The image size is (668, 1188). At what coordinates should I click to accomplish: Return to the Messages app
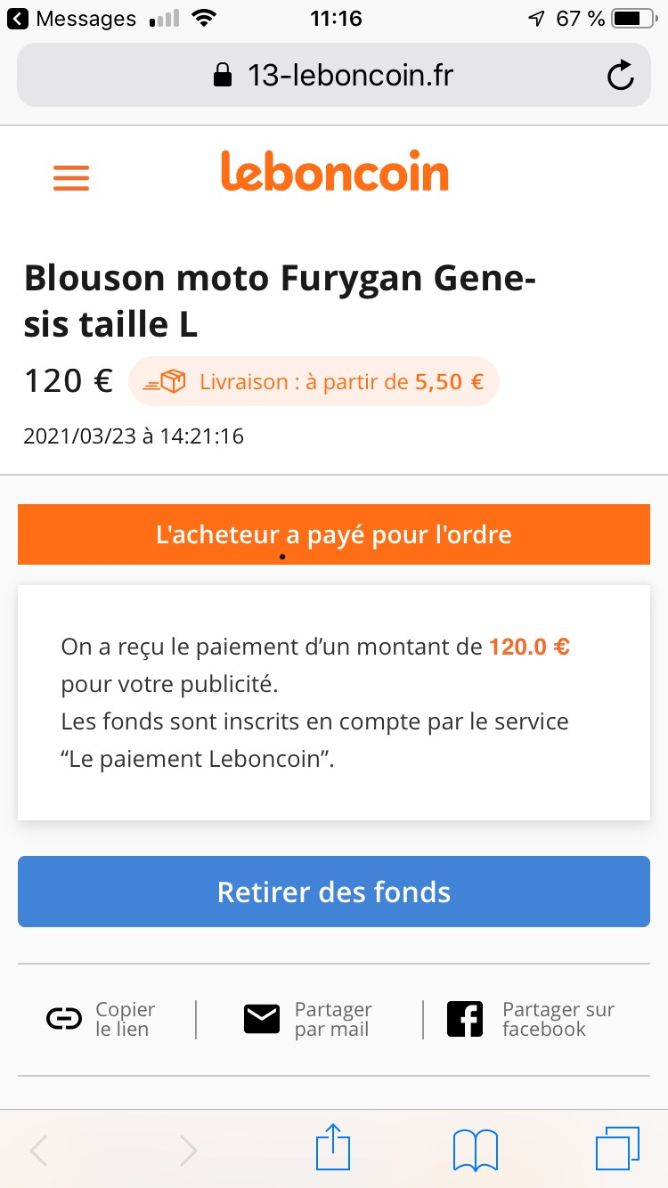point(71,18)
